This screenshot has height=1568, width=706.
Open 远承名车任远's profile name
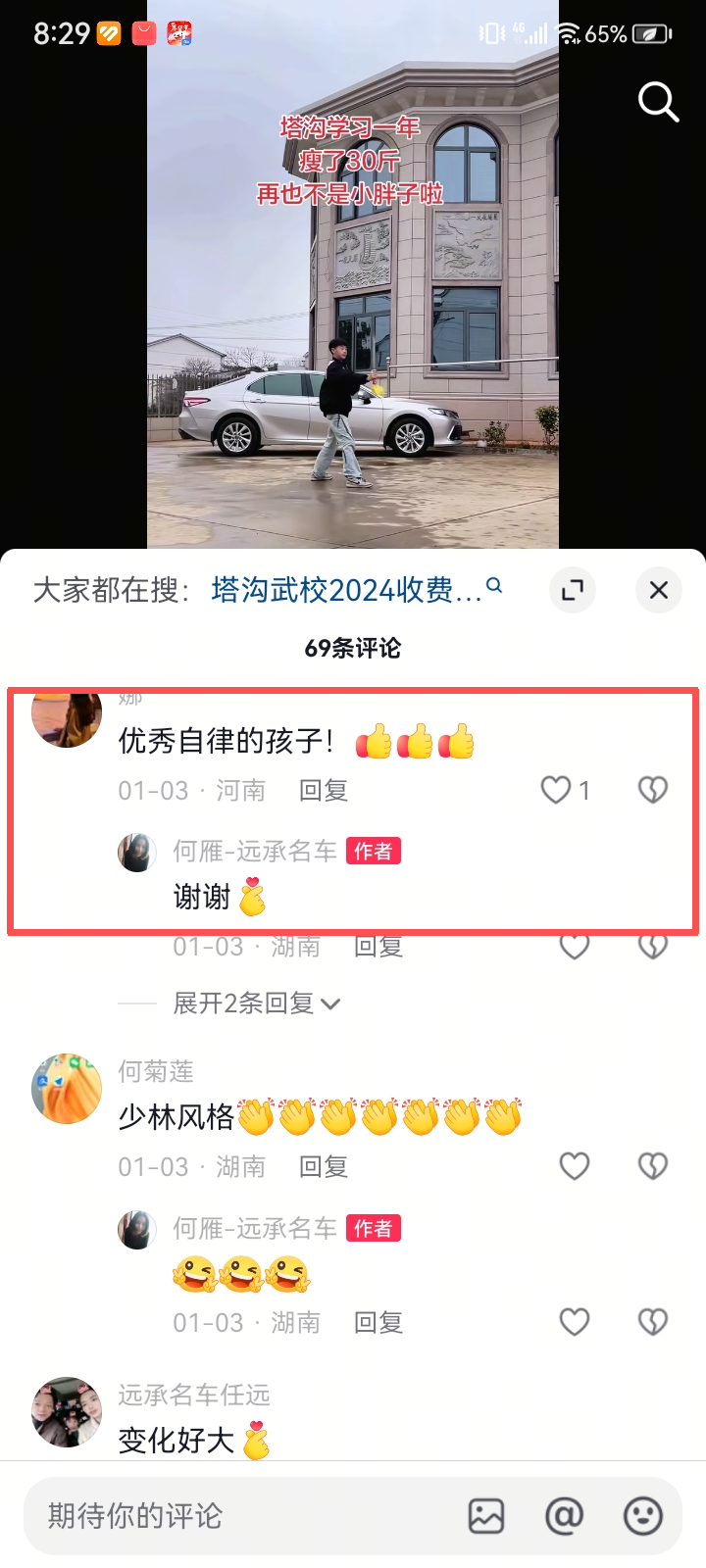tap(191, 1395)
